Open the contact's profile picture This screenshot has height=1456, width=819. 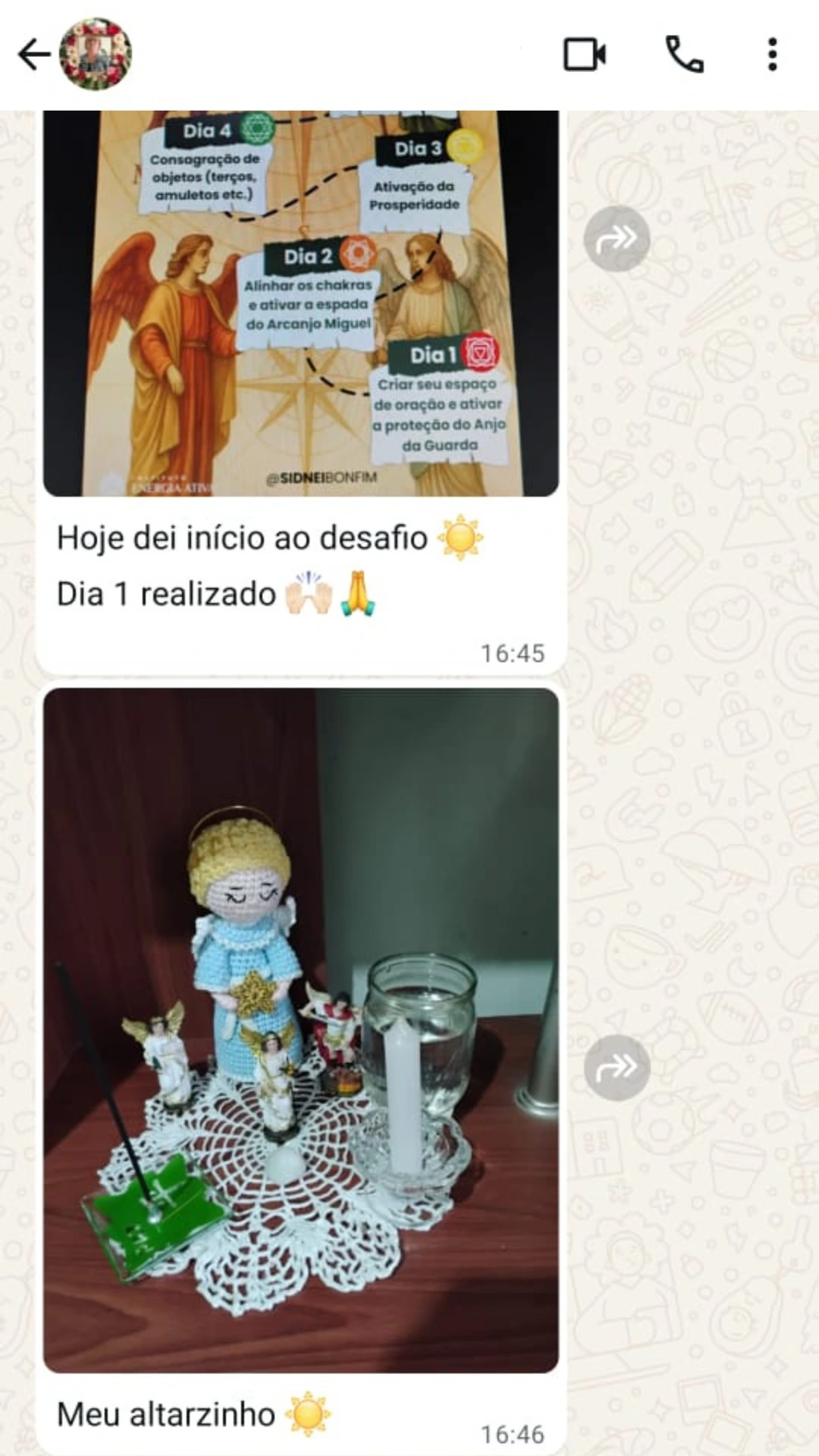pyautogui.click(x=96, y=55)
